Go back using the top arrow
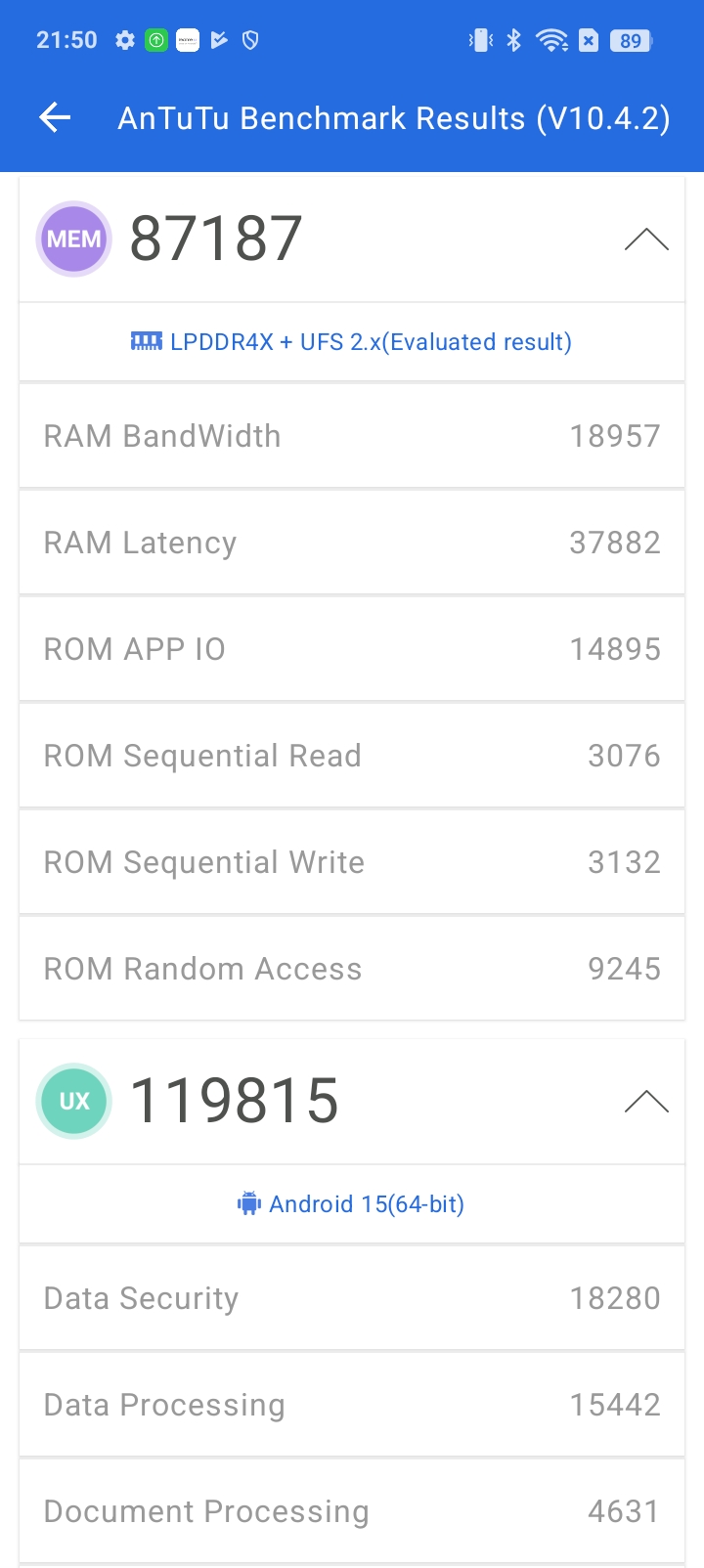The width and height of the screenshot is (704, 1568). tap(55, 118)
